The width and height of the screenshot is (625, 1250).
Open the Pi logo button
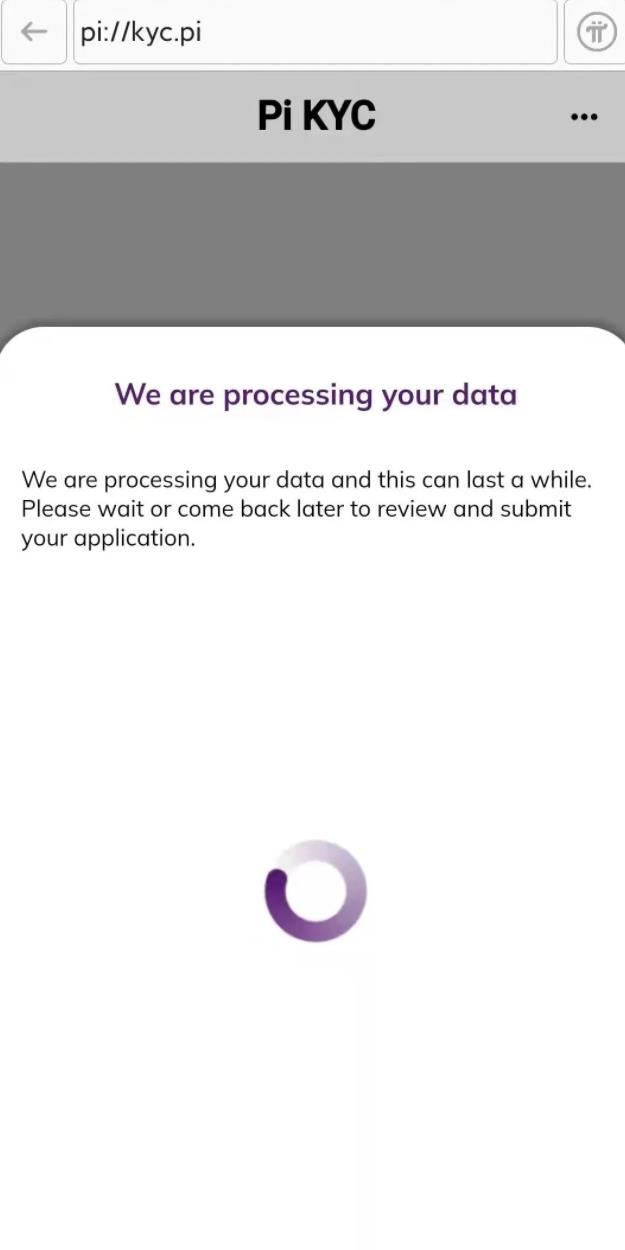[x=596, y=32]
